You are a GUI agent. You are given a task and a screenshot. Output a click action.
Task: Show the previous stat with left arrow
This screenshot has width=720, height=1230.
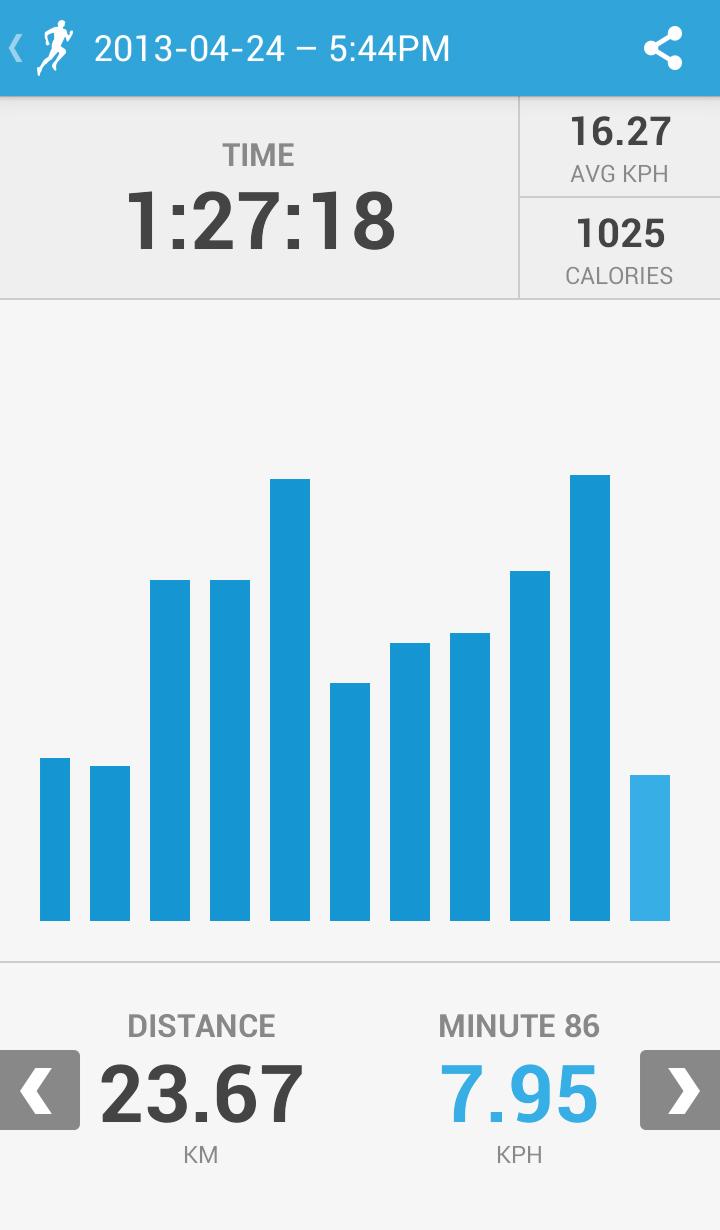click(39, 1090)
